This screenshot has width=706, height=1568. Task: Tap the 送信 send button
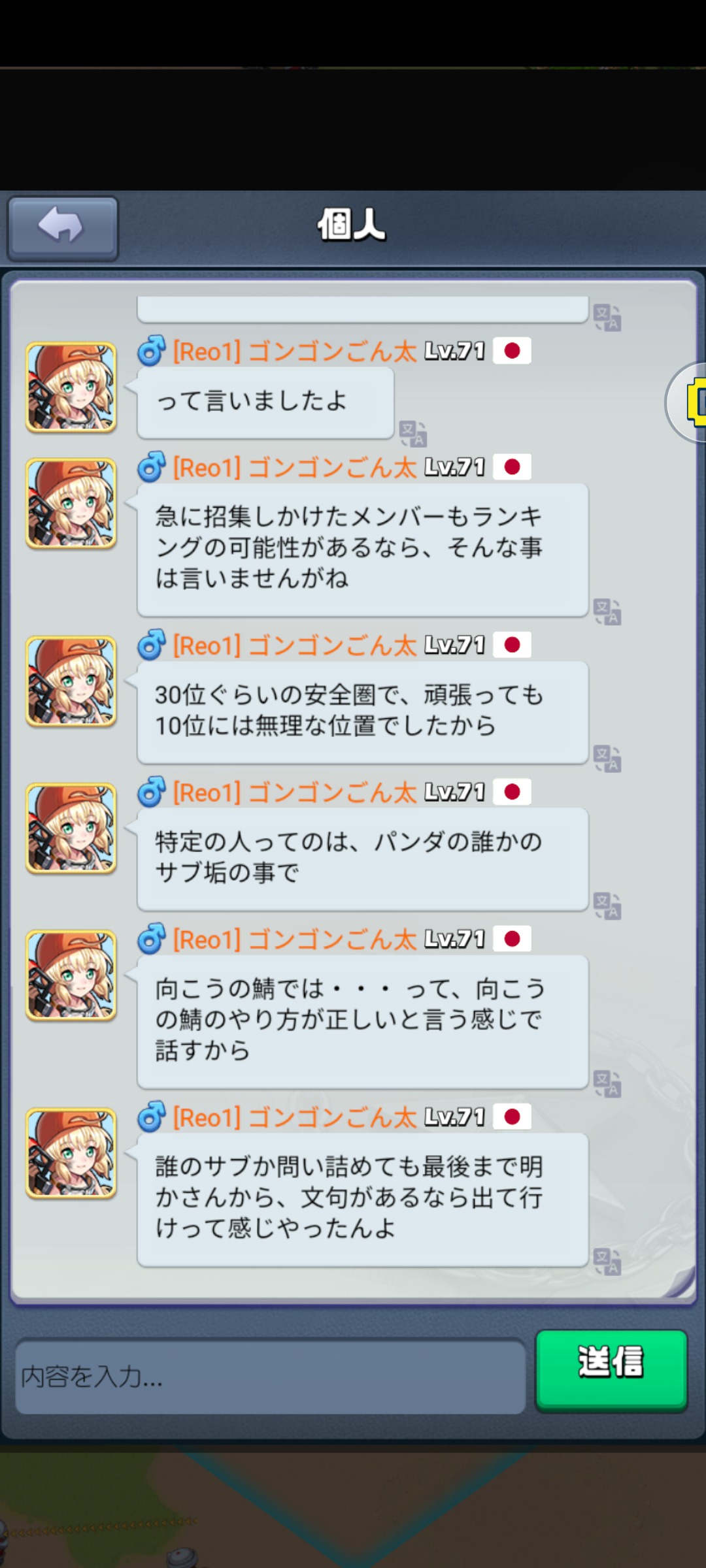611,1369
